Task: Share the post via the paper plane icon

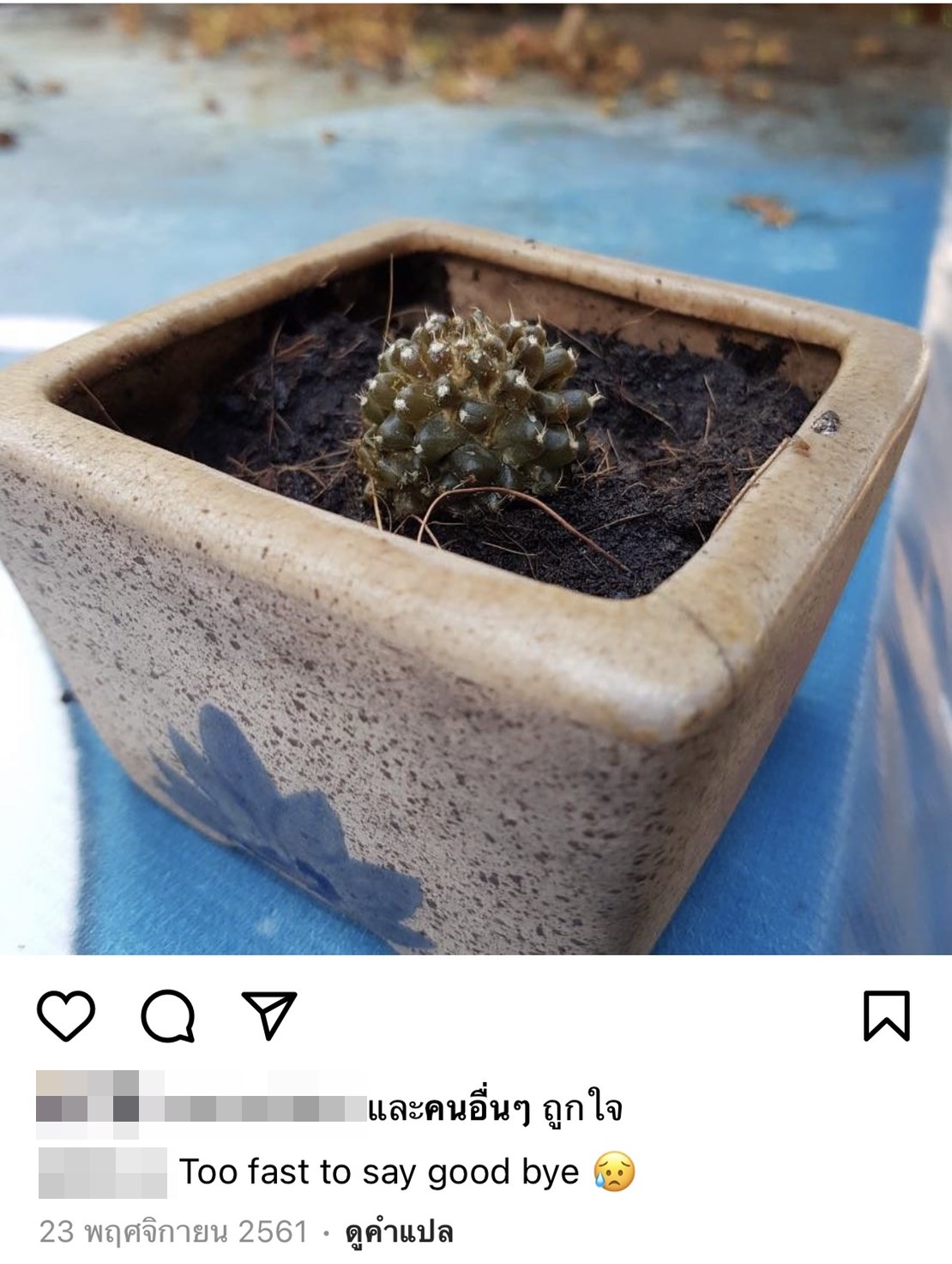Action: (268, 1015)
